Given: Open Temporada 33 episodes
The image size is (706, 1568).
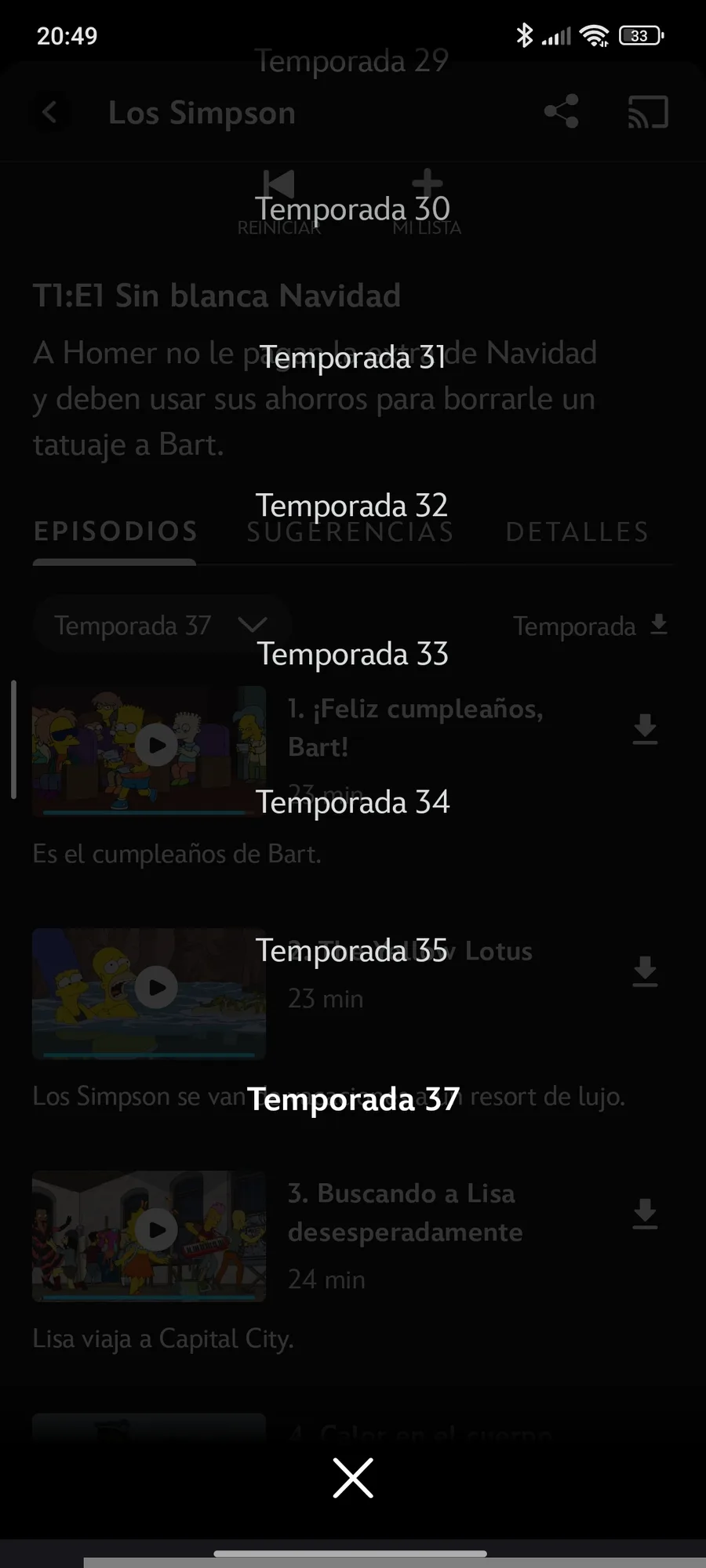Looking at the screenshot, I should (x=352, y=654).
